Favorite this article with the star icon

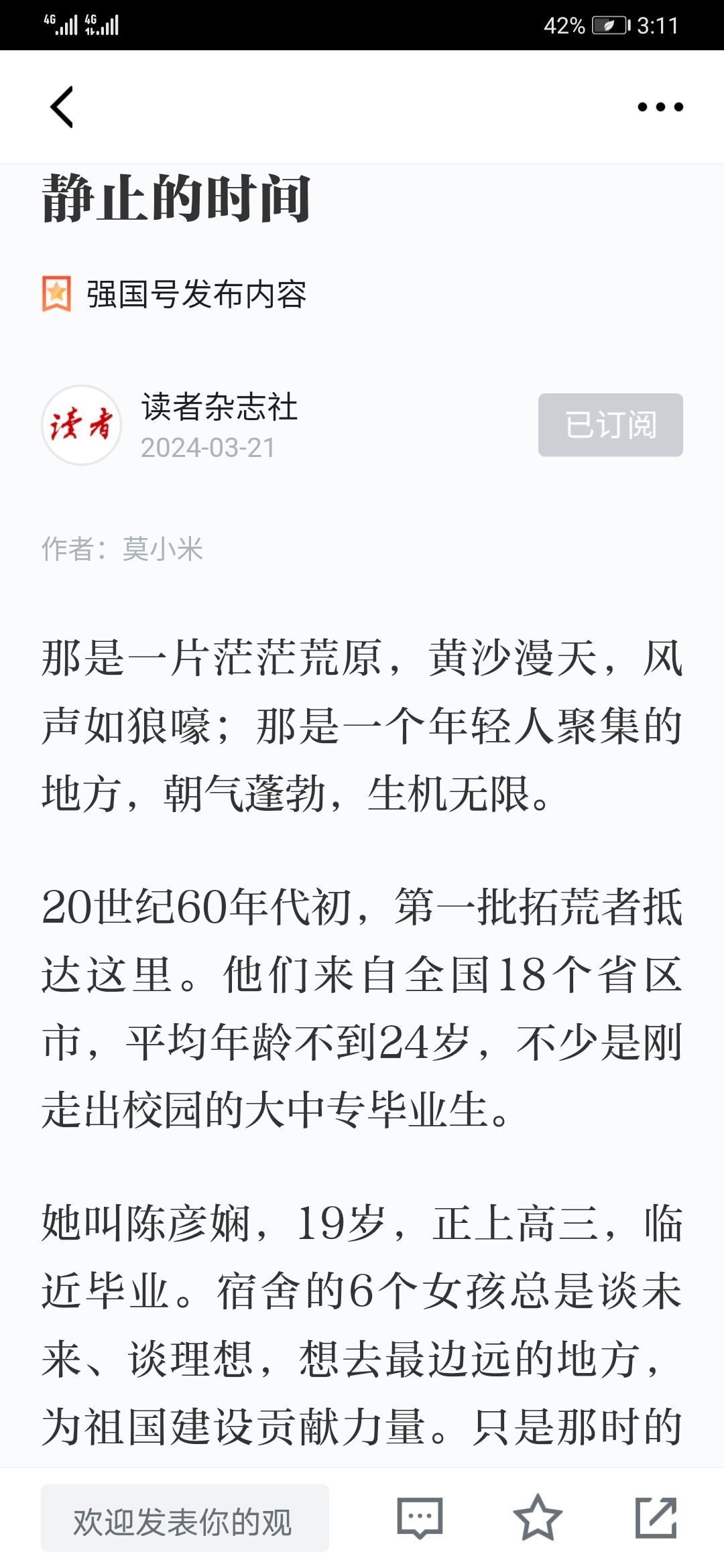(x=538, y=1518)
